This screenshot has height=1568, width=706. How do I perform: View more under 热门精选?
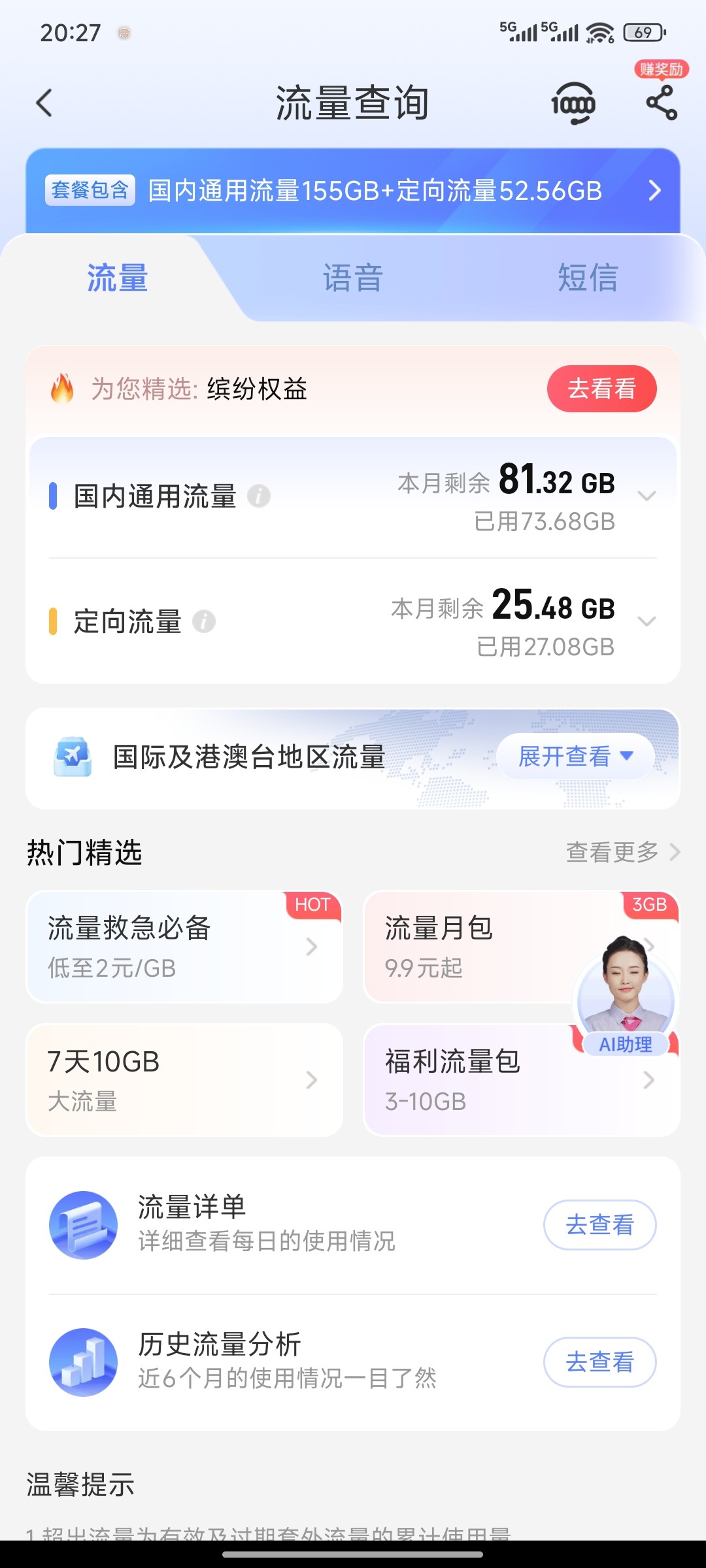coord(622,852)
